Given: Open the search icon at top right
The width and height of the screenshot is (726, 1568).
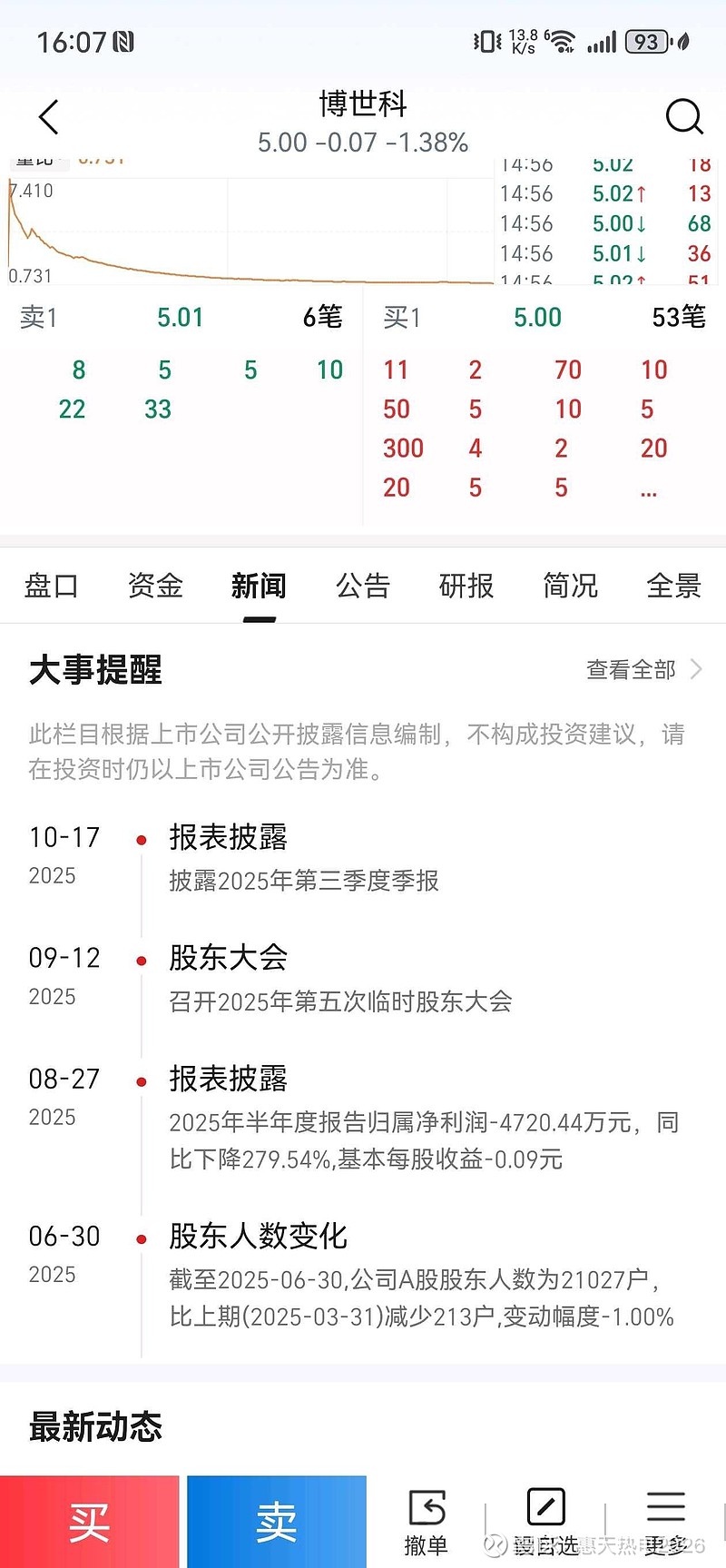Looking at the screenshot, I should pyautogui.click(x=684, y=117).
